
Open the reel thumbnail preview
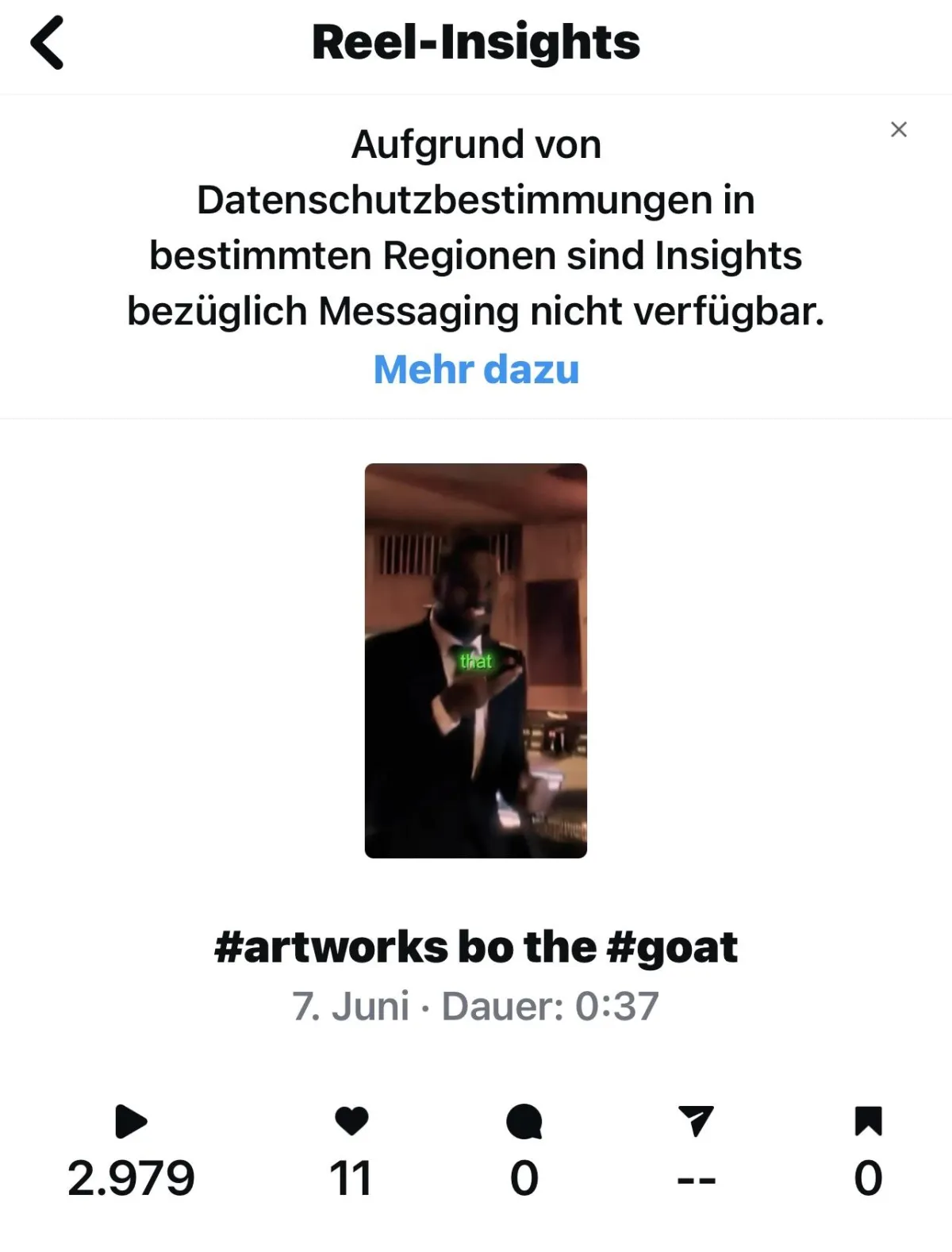tap(476, 660)
